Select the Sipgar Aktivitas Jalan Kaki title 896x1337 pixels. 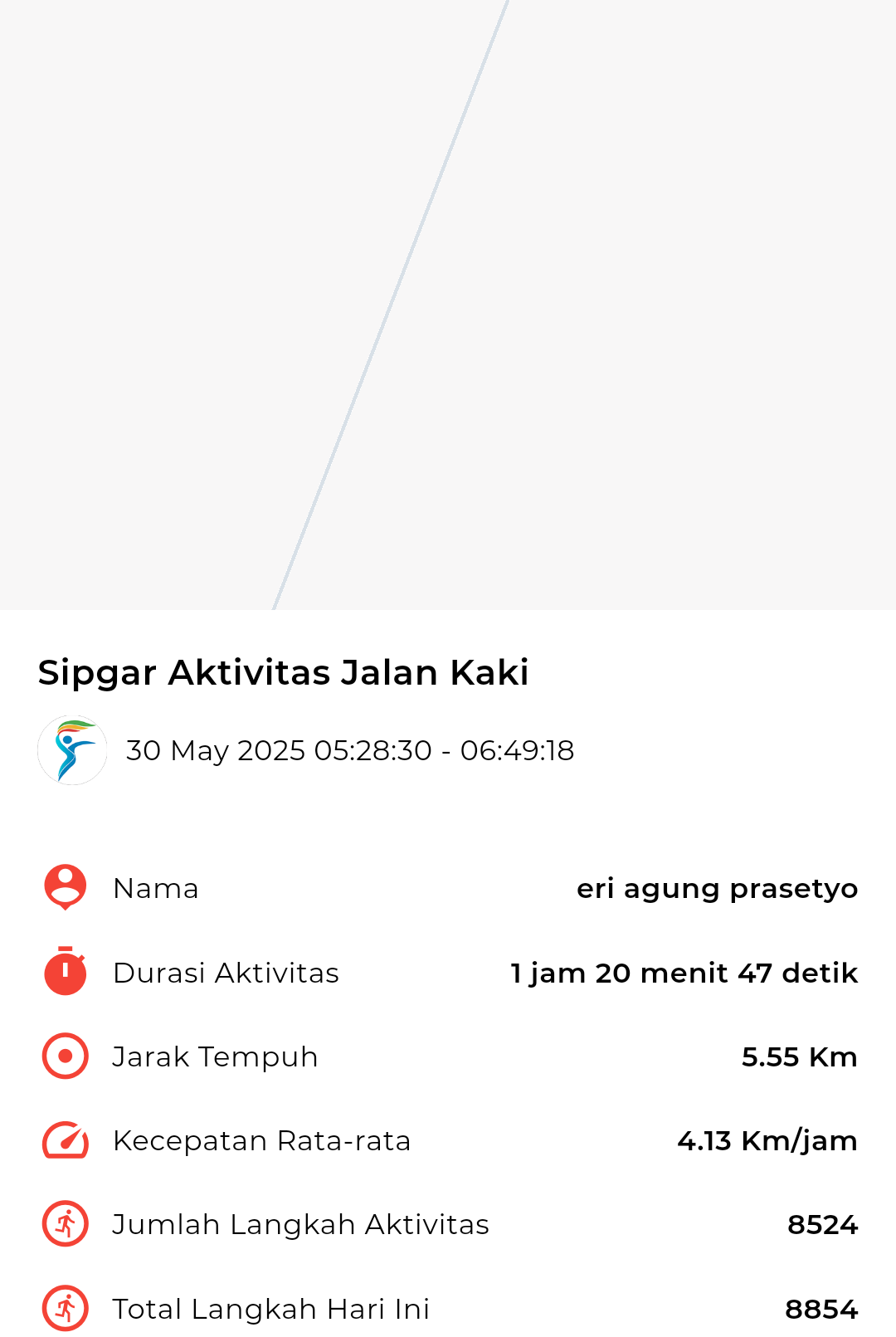[x=284, y=672]
